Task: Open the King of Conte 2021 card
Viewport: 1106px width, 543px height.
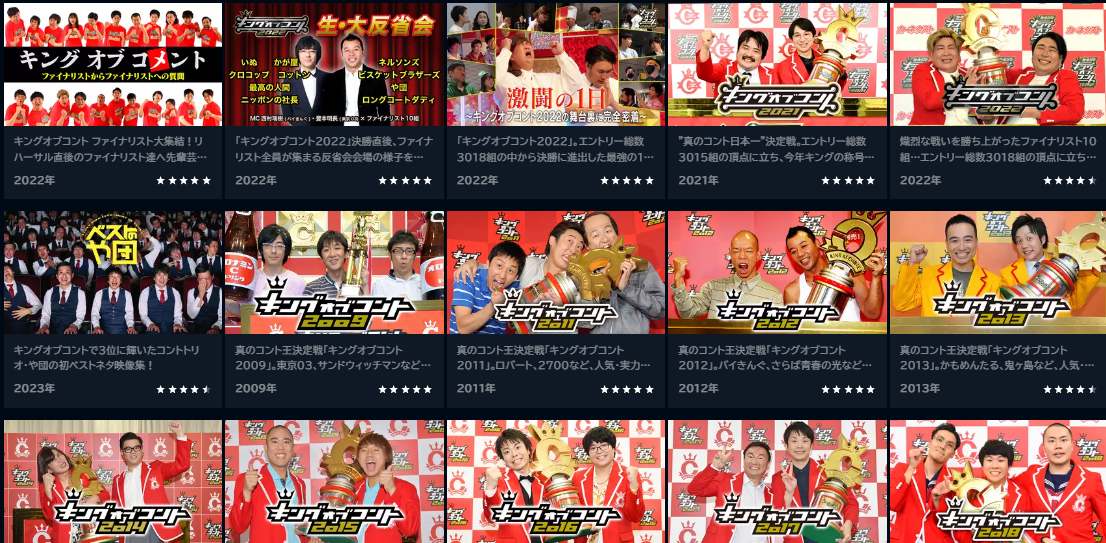Action: point(777,65)
